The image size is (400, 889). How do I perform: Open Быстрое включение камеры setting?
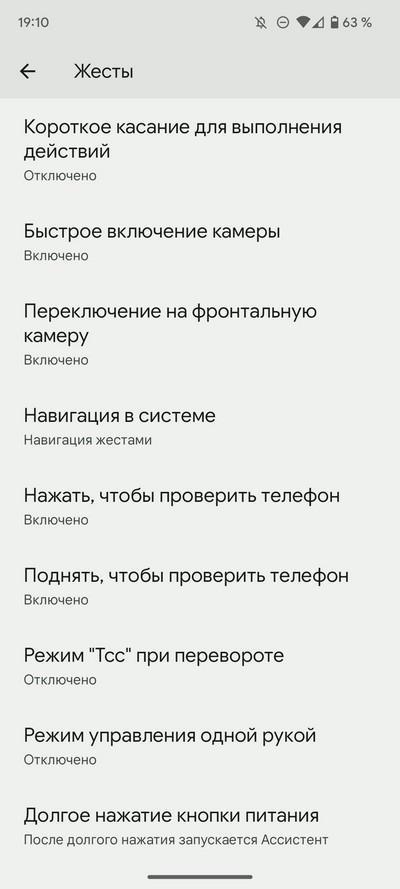pos(200,243)
